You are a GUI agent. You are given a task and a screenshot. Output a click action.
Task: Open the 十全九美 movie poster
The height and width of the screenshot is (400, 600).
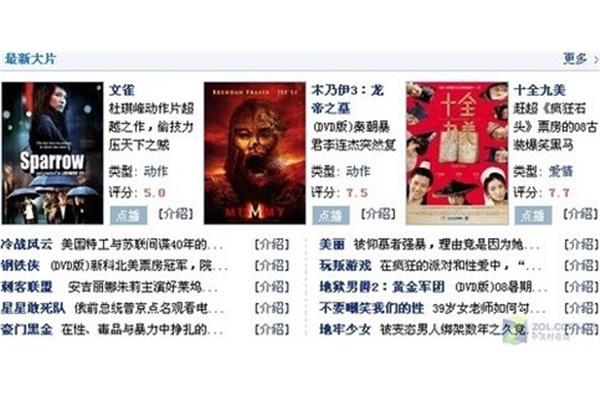pyautogui.click(x=455, y=152)
